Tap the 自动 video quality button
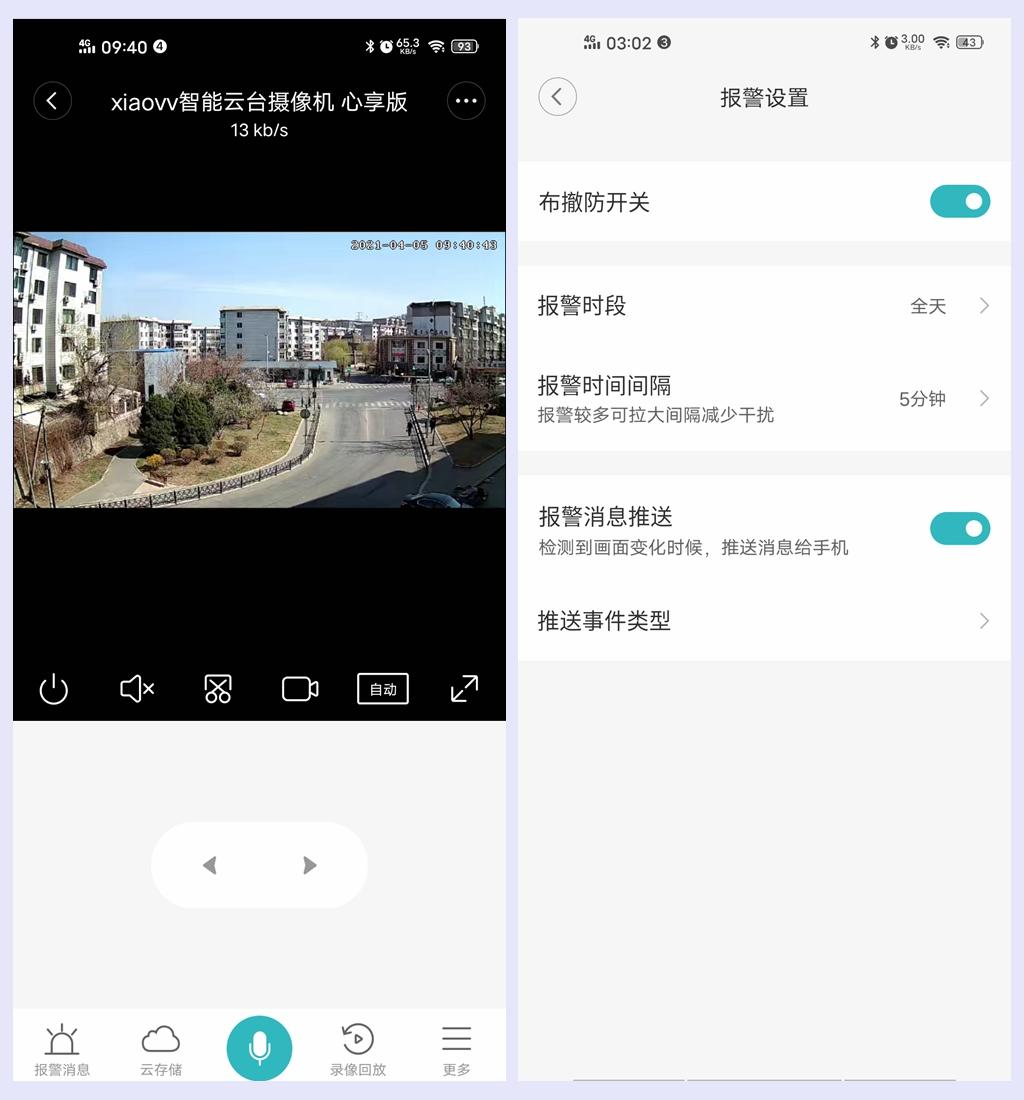The width and height of the screenshot is (1024, 1100). pos(382,689)
